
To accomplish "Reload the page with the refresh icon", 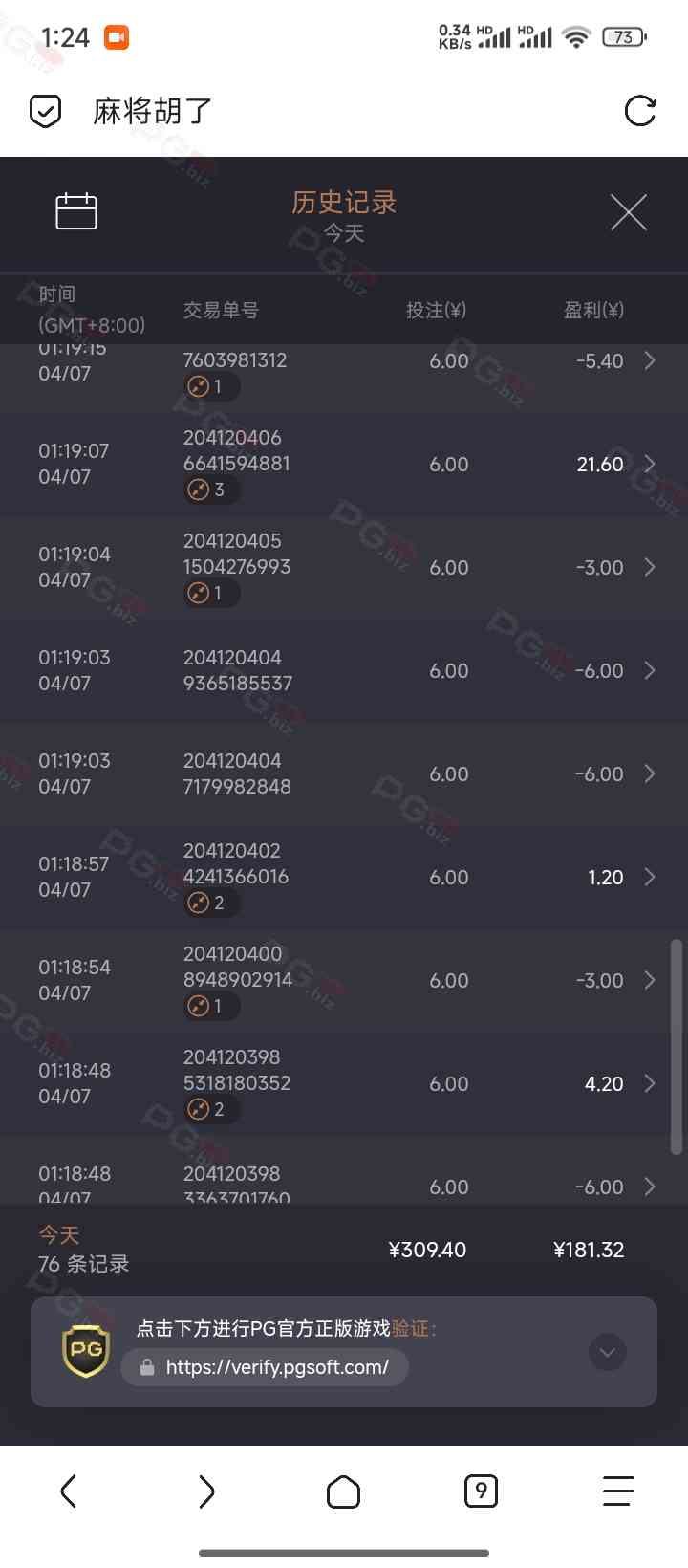I will point(639,111).
